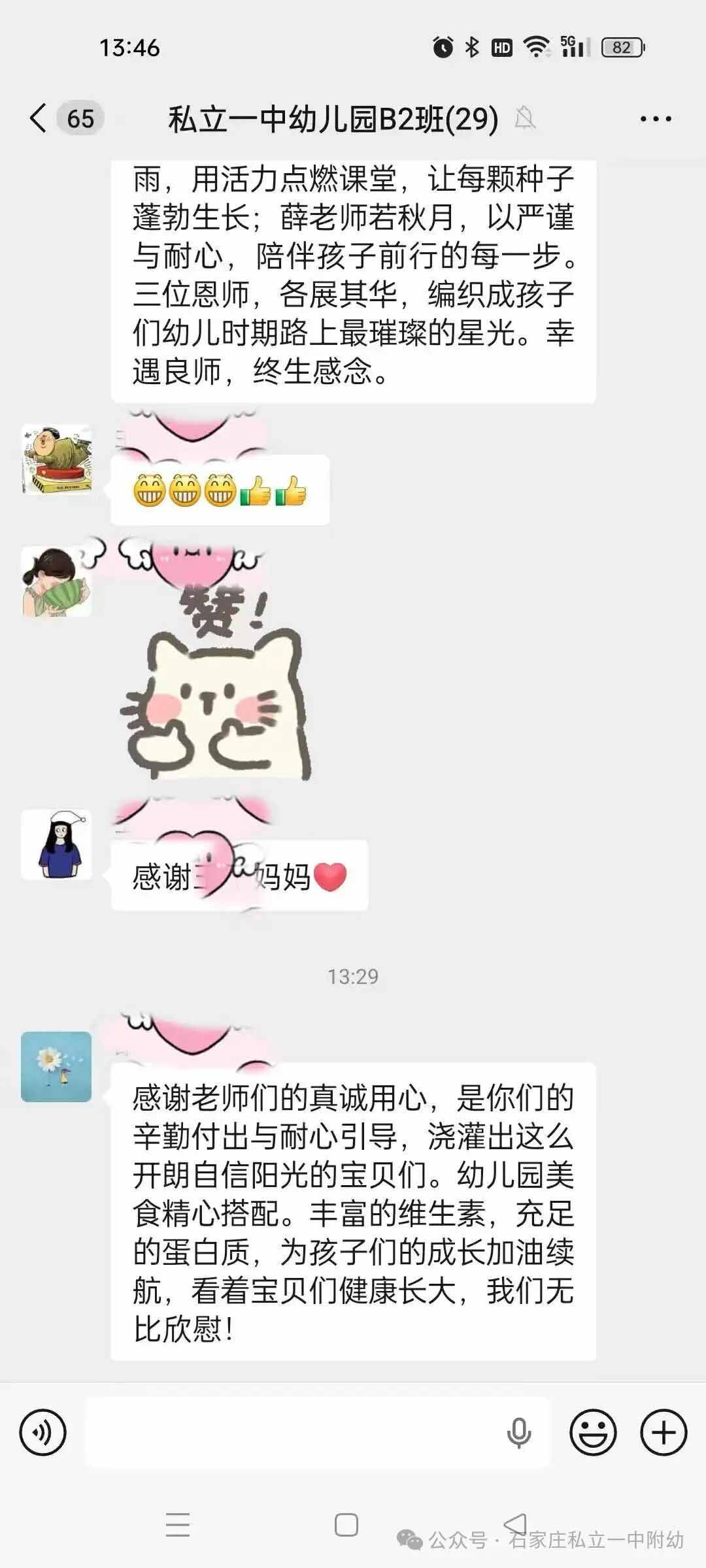
Task: Tap the microphone dictation icon
Action: coord(518,1433)
